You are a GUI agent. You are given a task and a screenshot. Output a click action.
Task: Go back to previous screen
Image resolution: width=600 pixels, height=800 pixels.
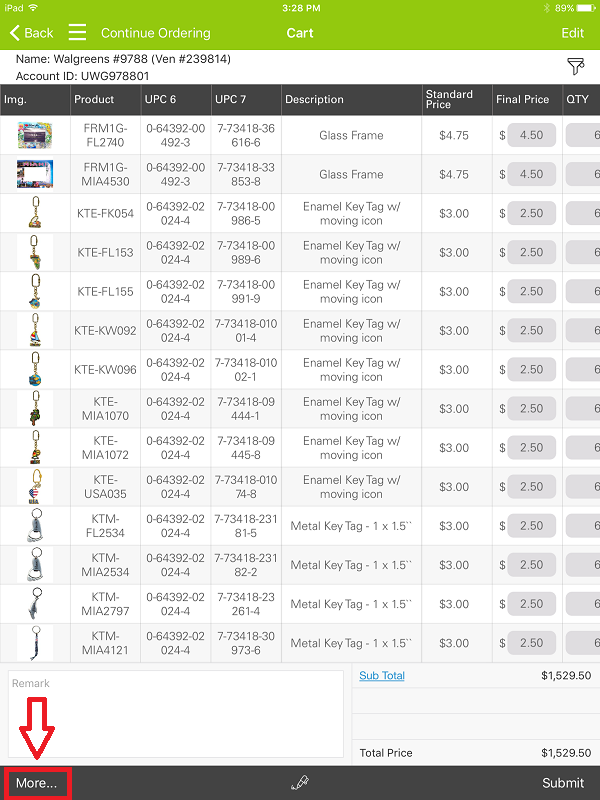(x=31, y=33)
